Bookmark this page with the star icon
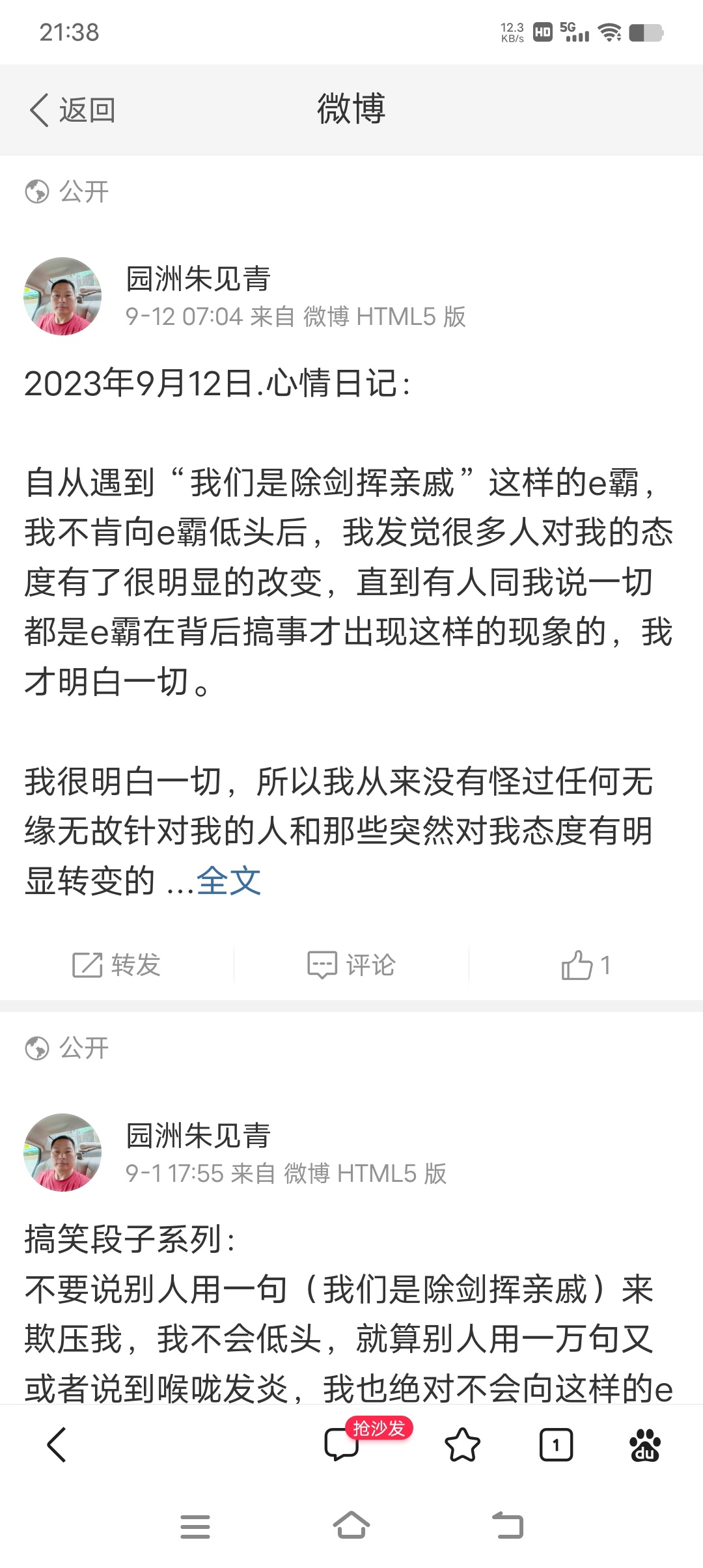 462,1445
